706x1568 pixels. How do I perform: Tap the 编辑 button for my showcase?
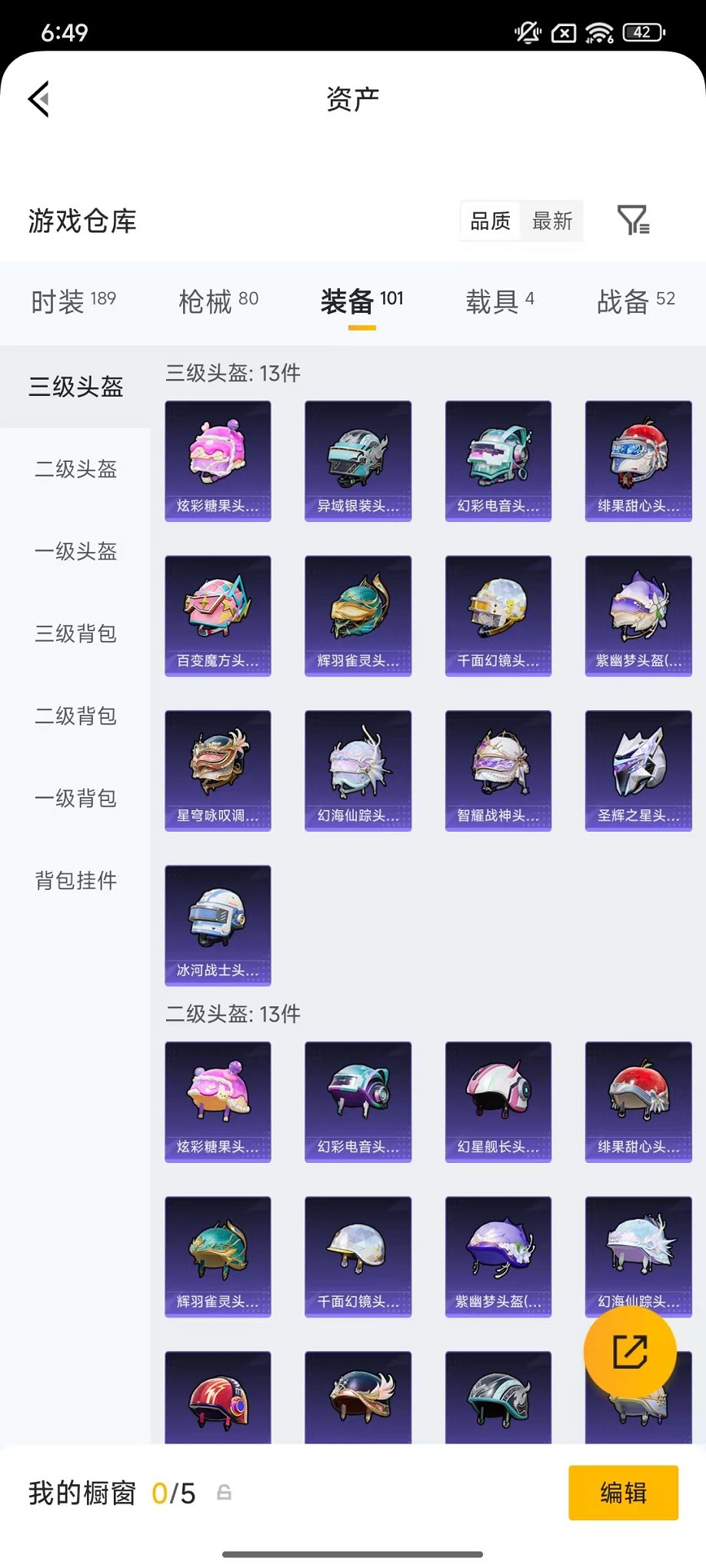point(623,1493)
